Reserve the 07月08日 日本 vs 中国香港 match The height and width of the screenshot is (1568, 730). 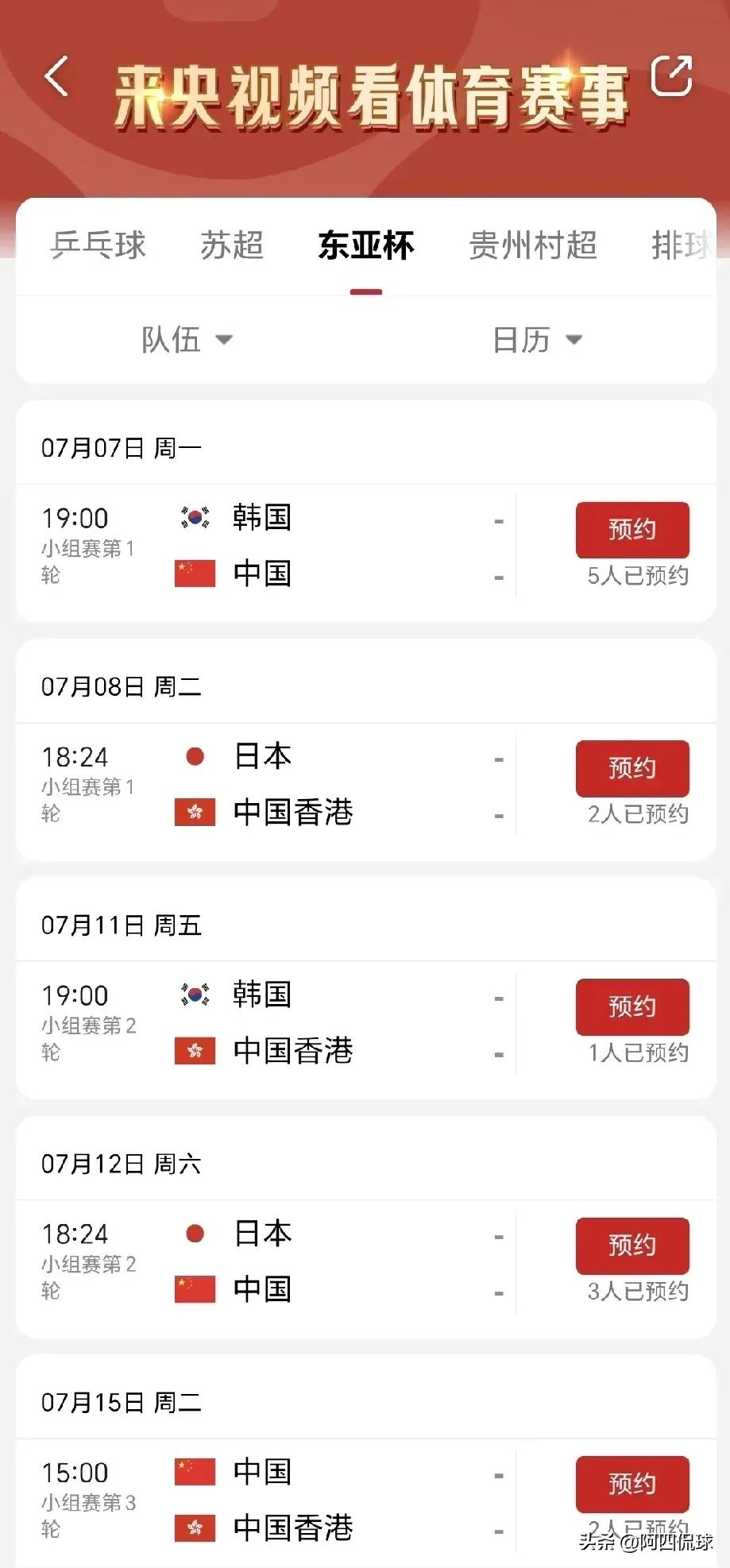[632, 768]
